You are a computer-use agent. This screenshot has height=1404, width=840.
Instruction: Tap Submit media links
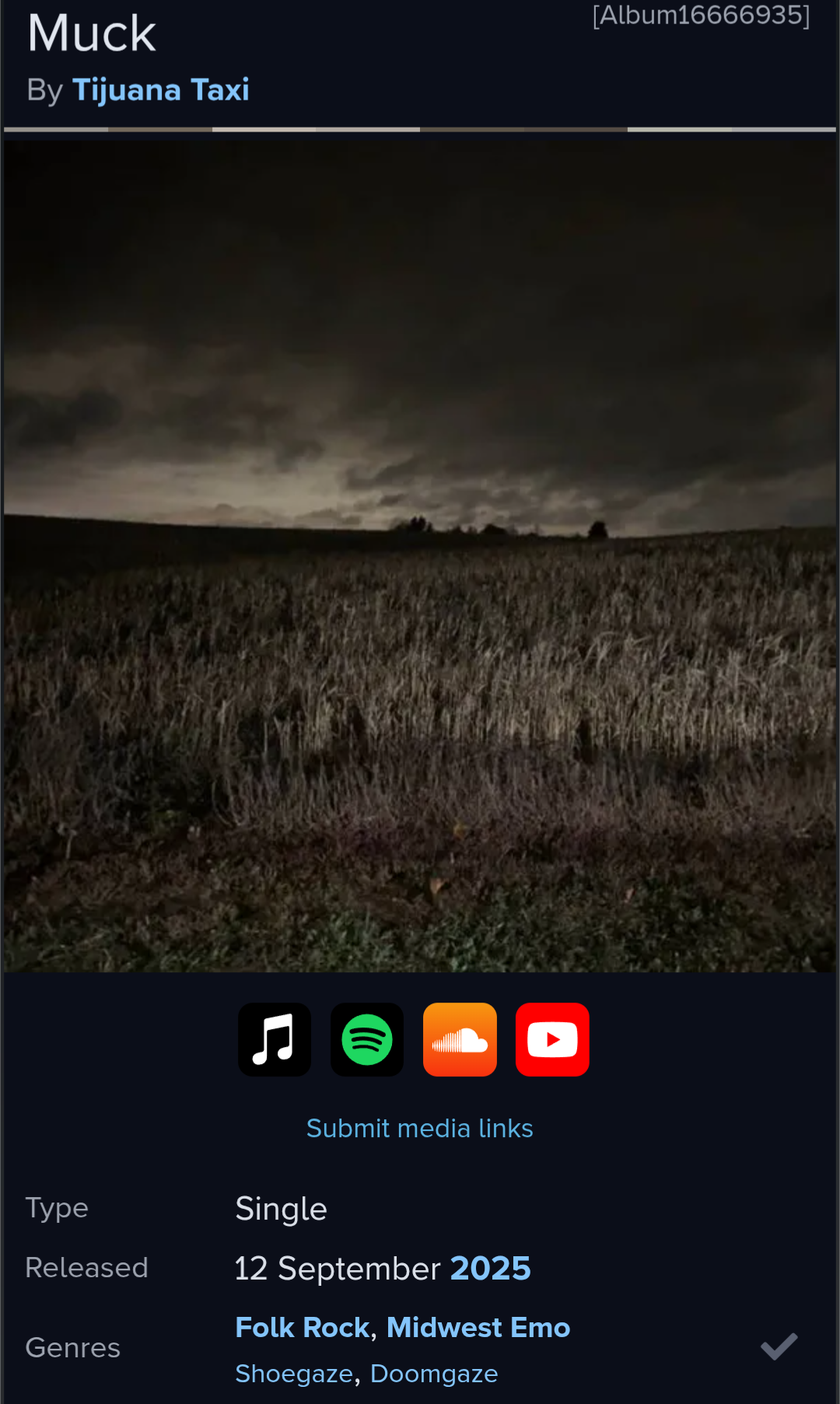(x=419, y=1128)
